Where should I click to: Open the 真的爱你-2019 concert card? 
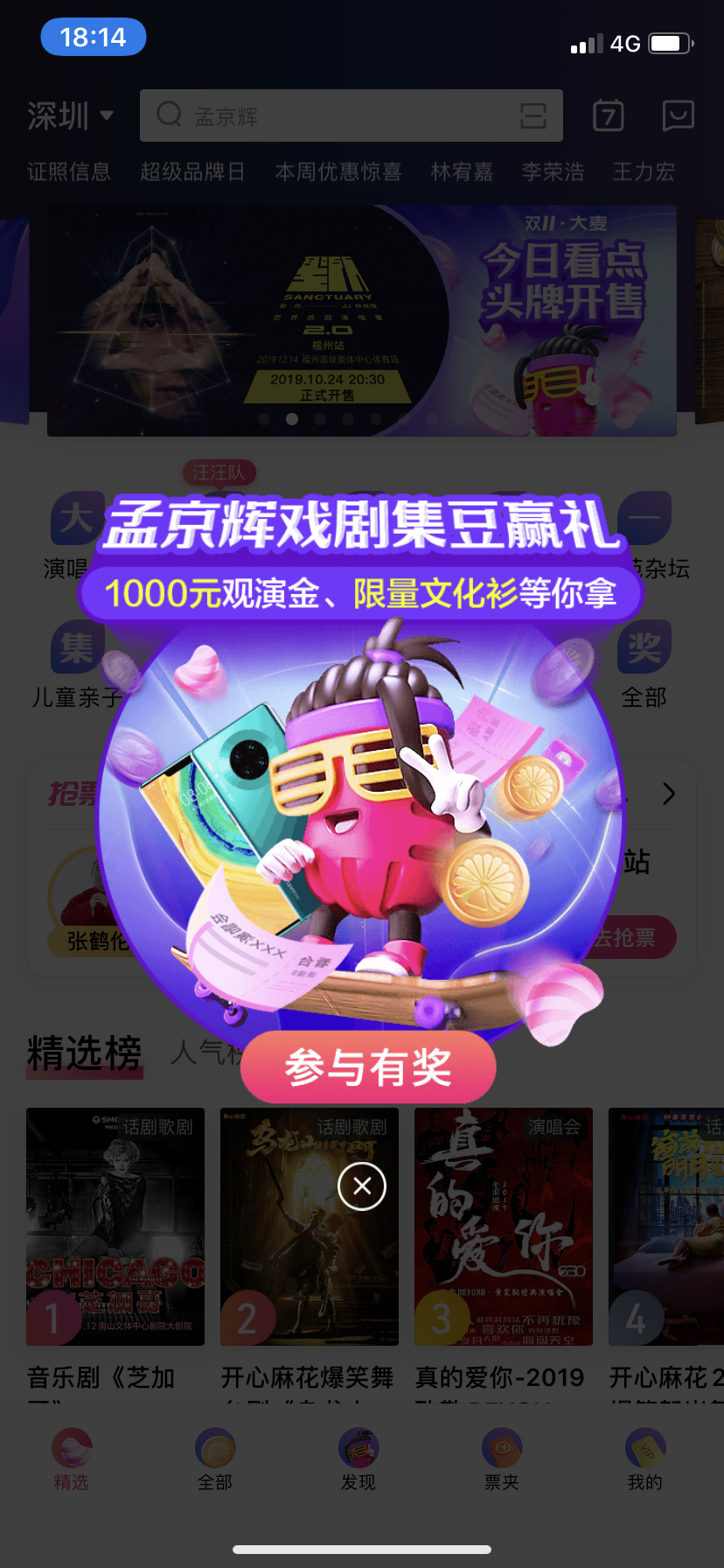504,1227
